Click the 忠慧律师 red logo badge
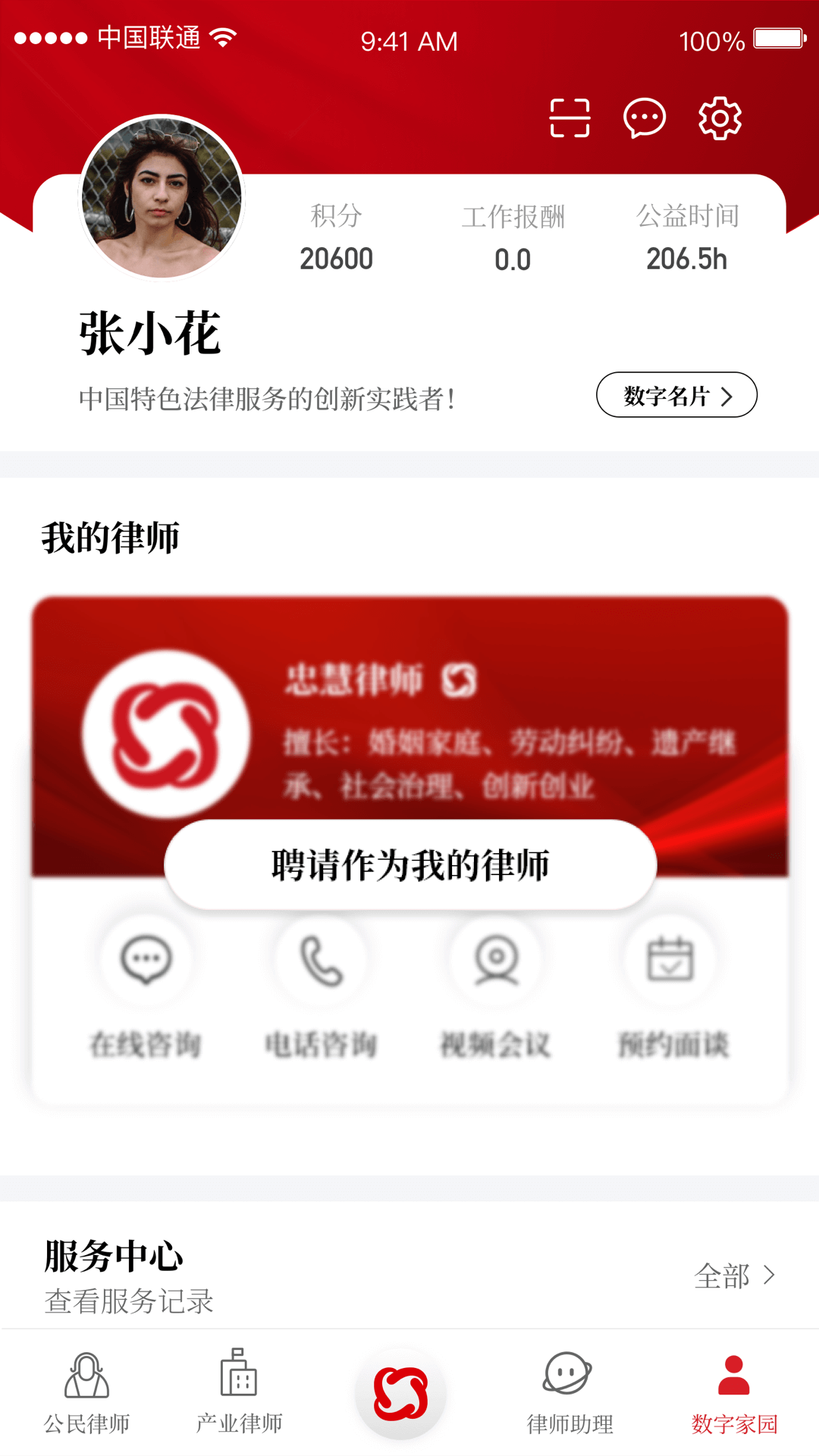 tap(168, 730)
